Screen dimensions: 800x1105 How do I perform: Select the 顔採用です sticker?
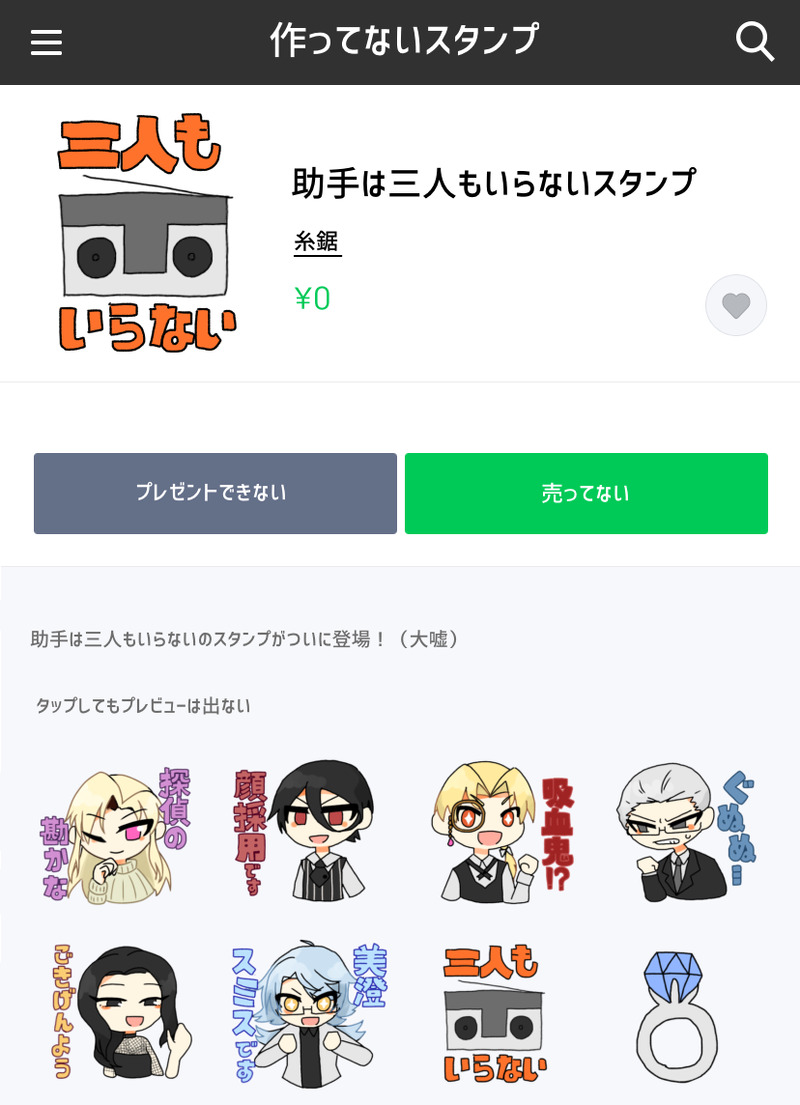[305, 830]
